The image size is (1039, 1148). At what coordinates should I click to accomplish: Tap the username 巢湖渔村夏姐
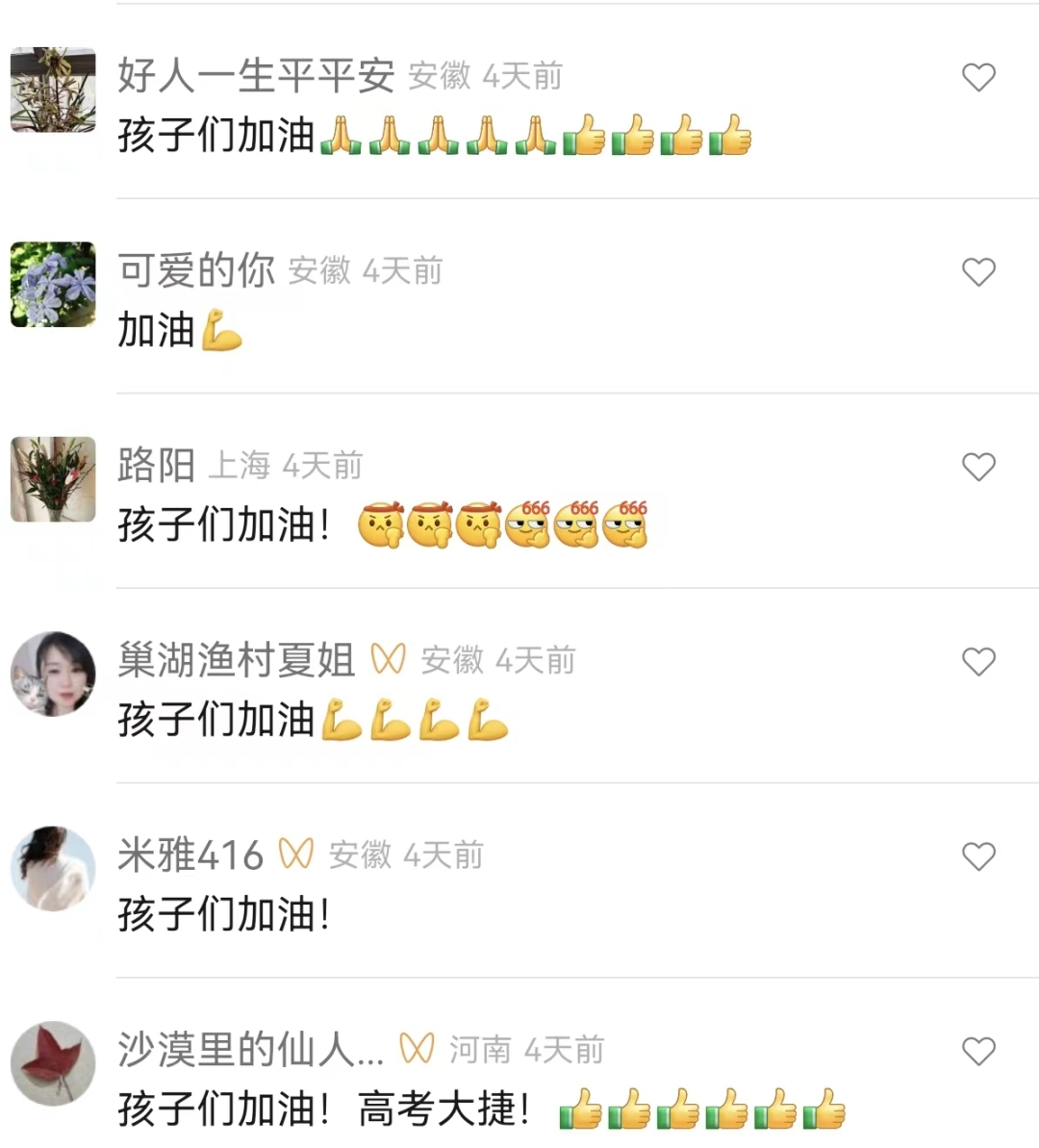pos(237,661)
